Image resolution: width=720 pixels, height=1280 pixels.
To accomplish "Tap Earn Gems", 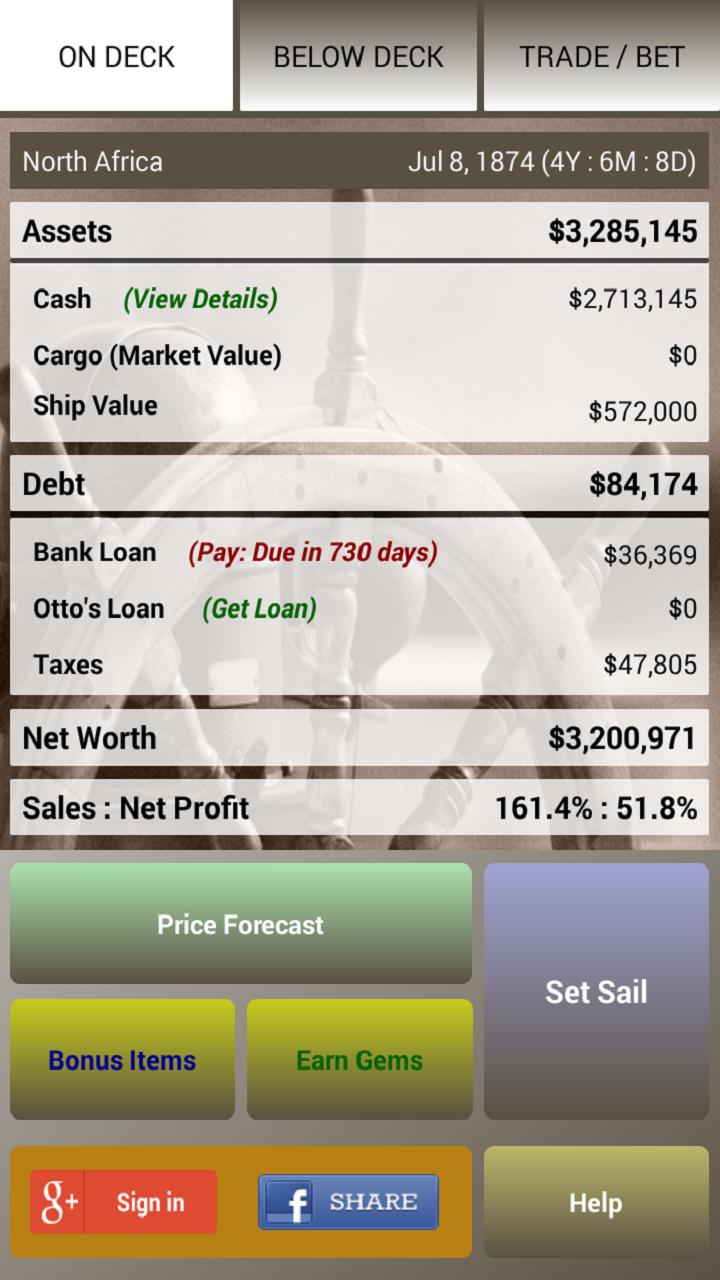I will click(359, 1060).
